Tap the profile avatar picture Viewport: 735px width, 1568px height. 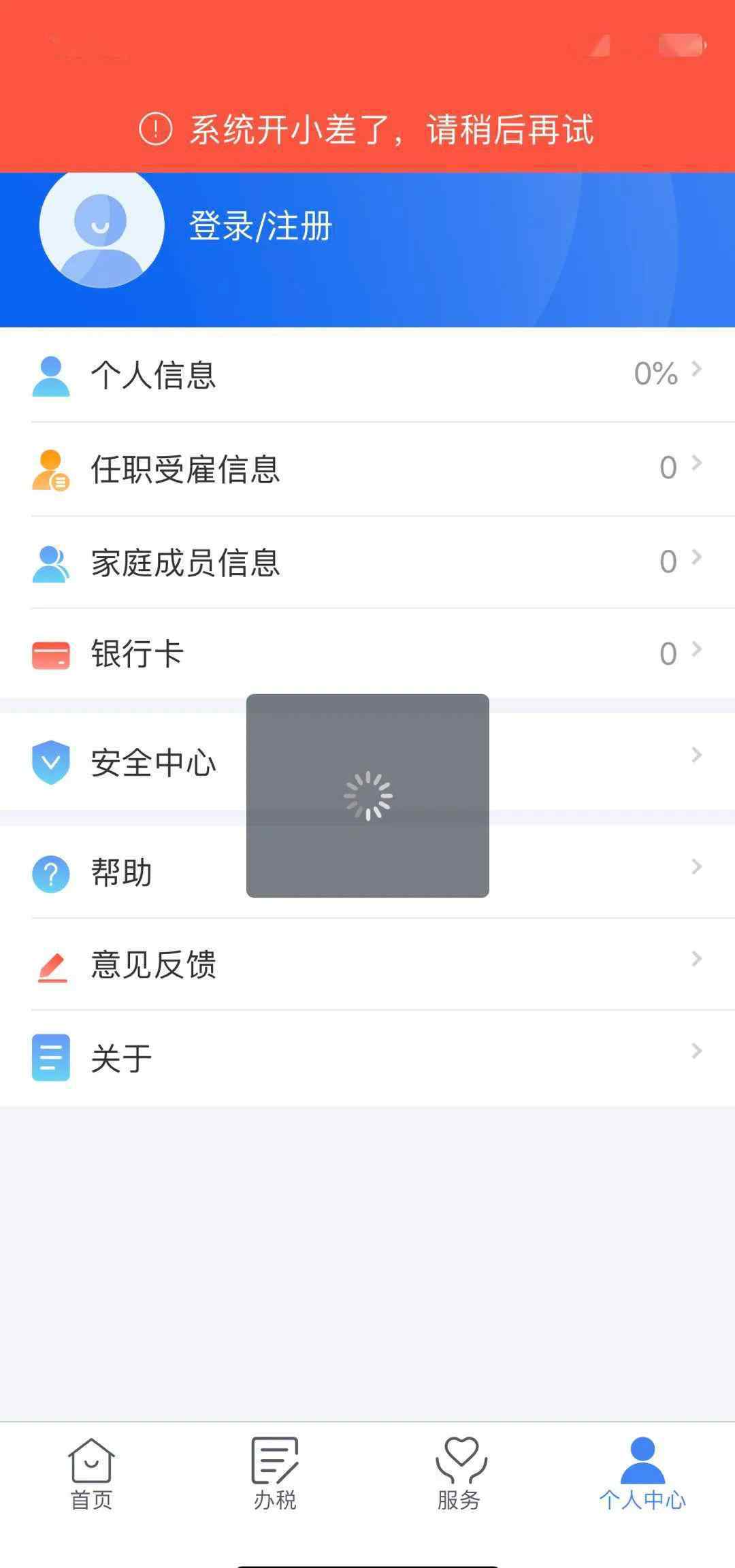tap(102, 228)
